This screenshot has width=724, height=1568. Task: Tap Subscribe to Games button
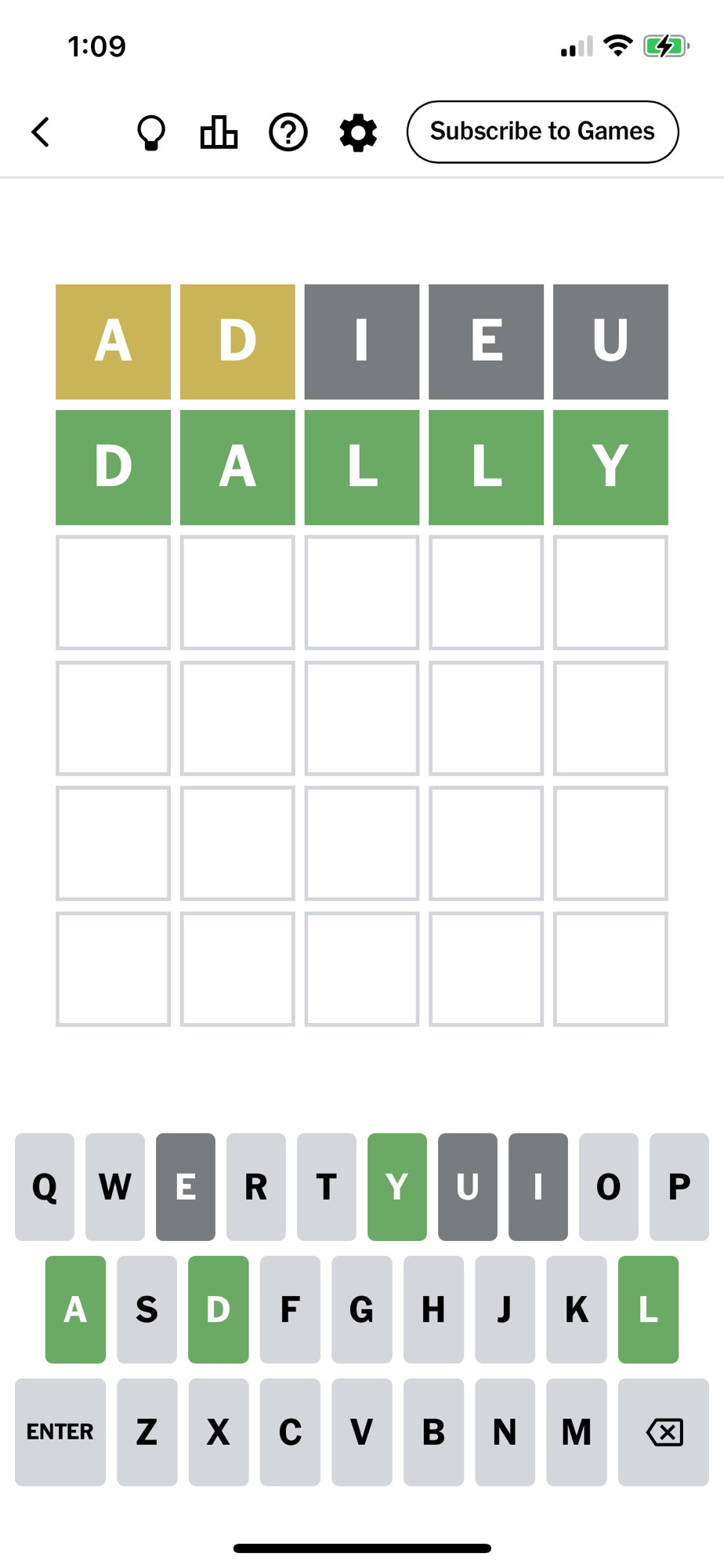pos(542,132)
